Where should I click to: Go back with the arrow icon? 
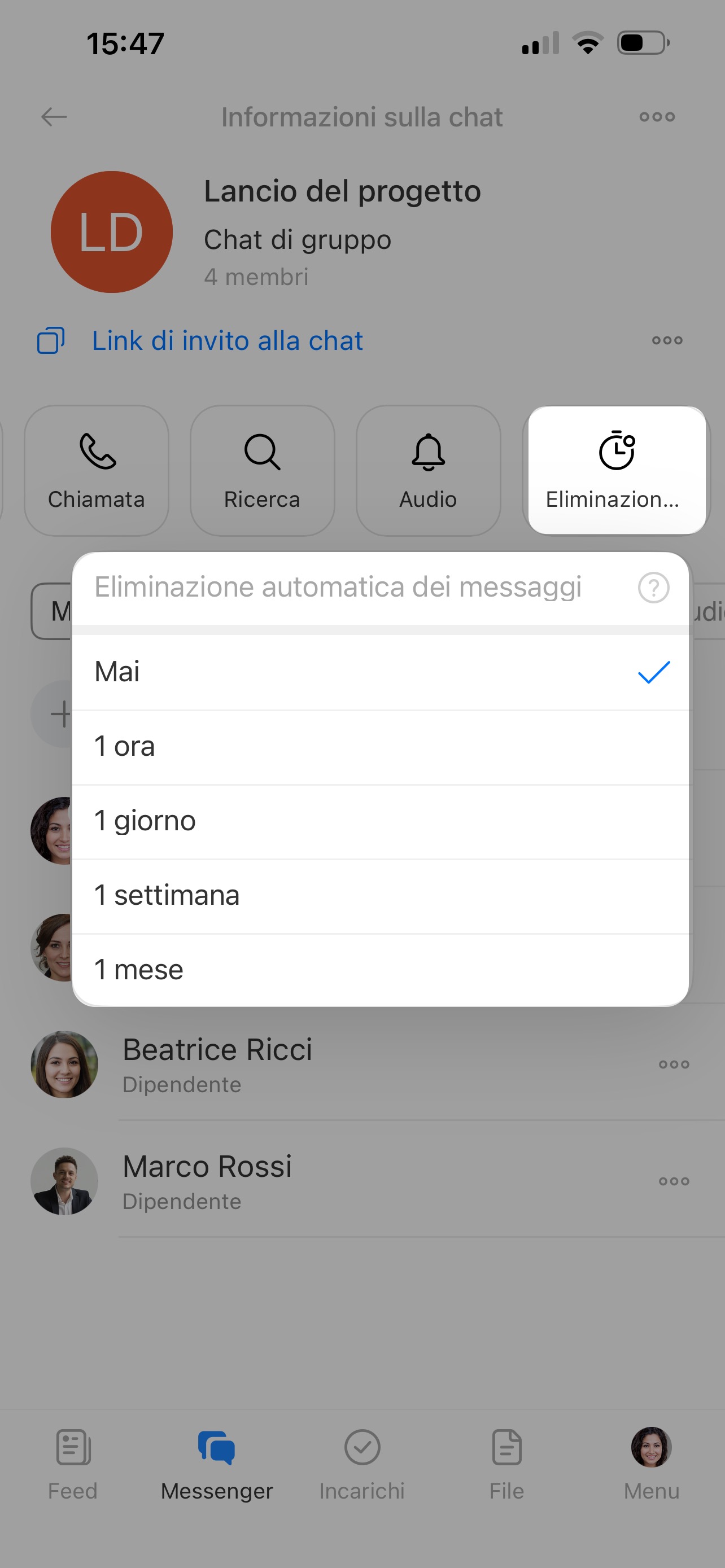tap(54, 117)
